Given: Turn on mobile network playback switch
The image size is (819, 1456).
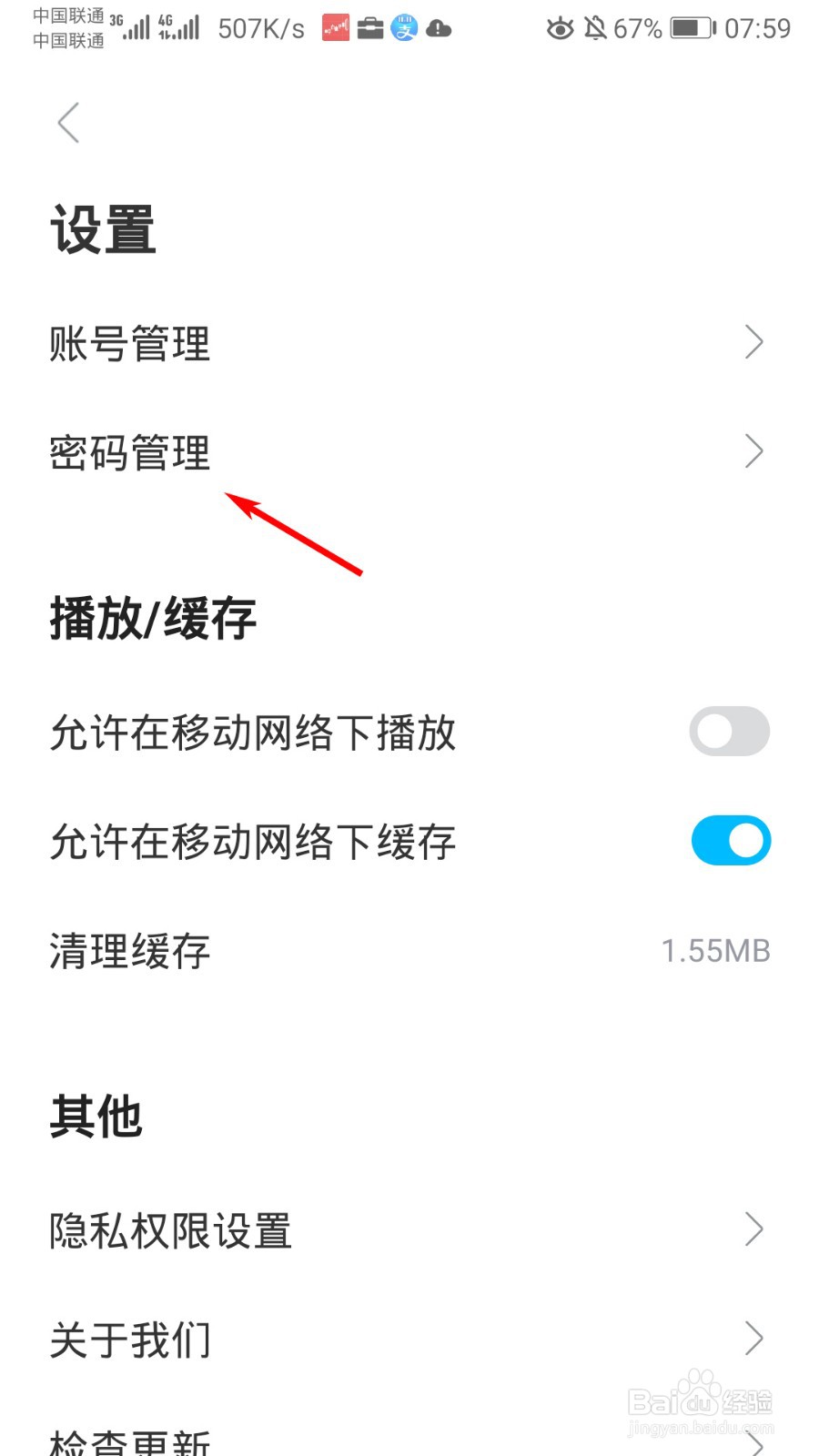Looking at the screenshot, I should [x=729, y=732].
